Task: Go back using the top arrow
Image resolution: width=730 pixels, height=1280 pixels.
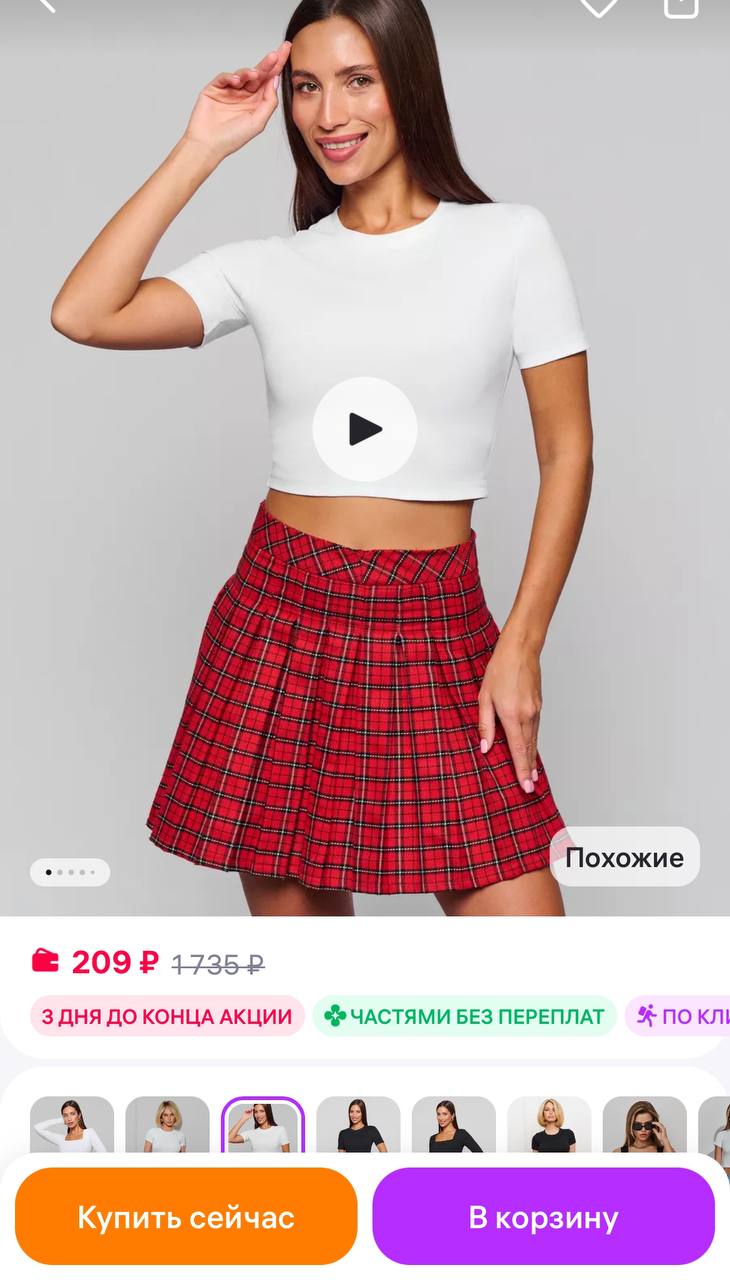Action: click(x=45, y=4)
